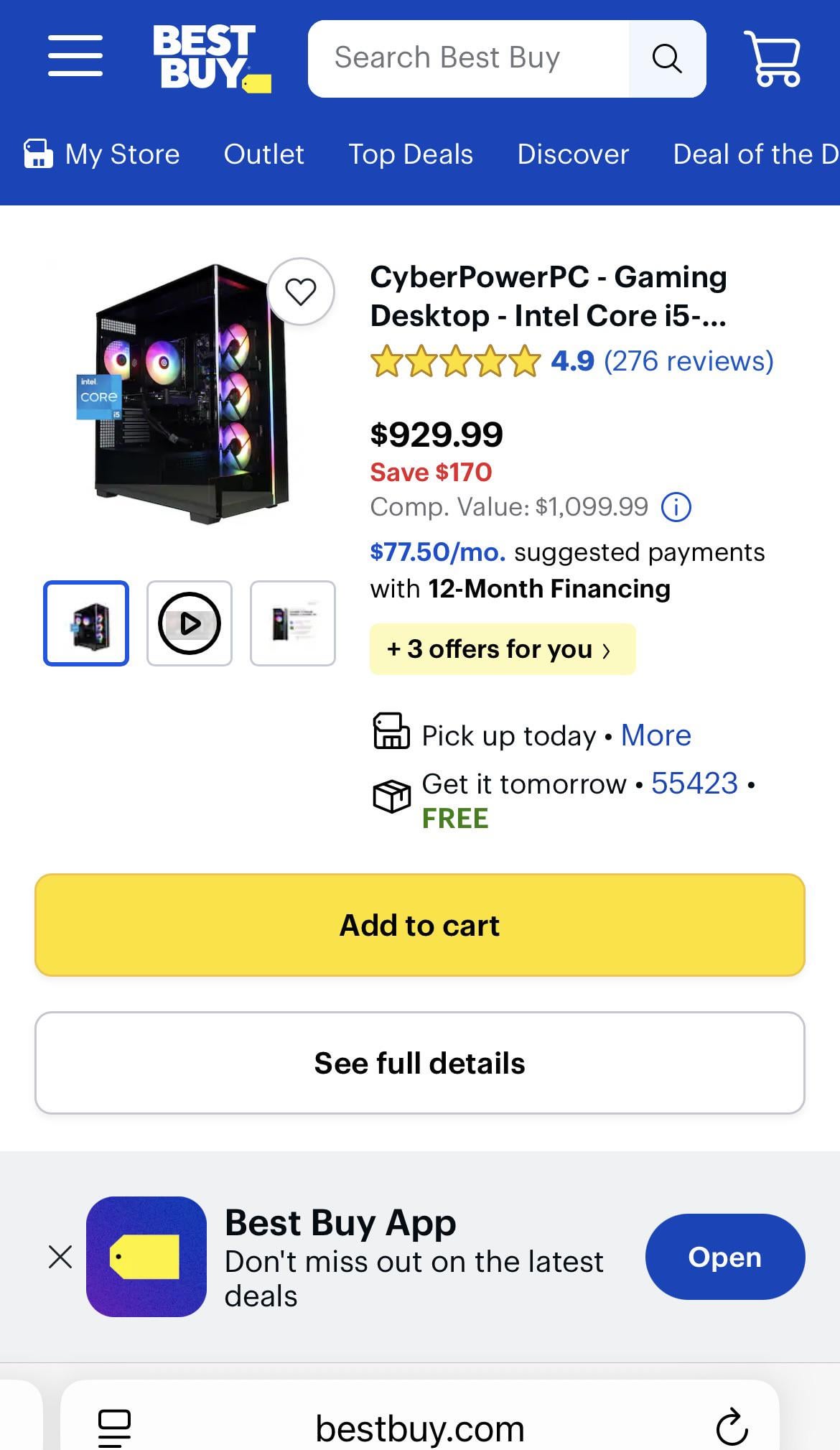This screenshot has width=840, height=1450.
Task: Tap More pickup options link
Action: (655, 735)
